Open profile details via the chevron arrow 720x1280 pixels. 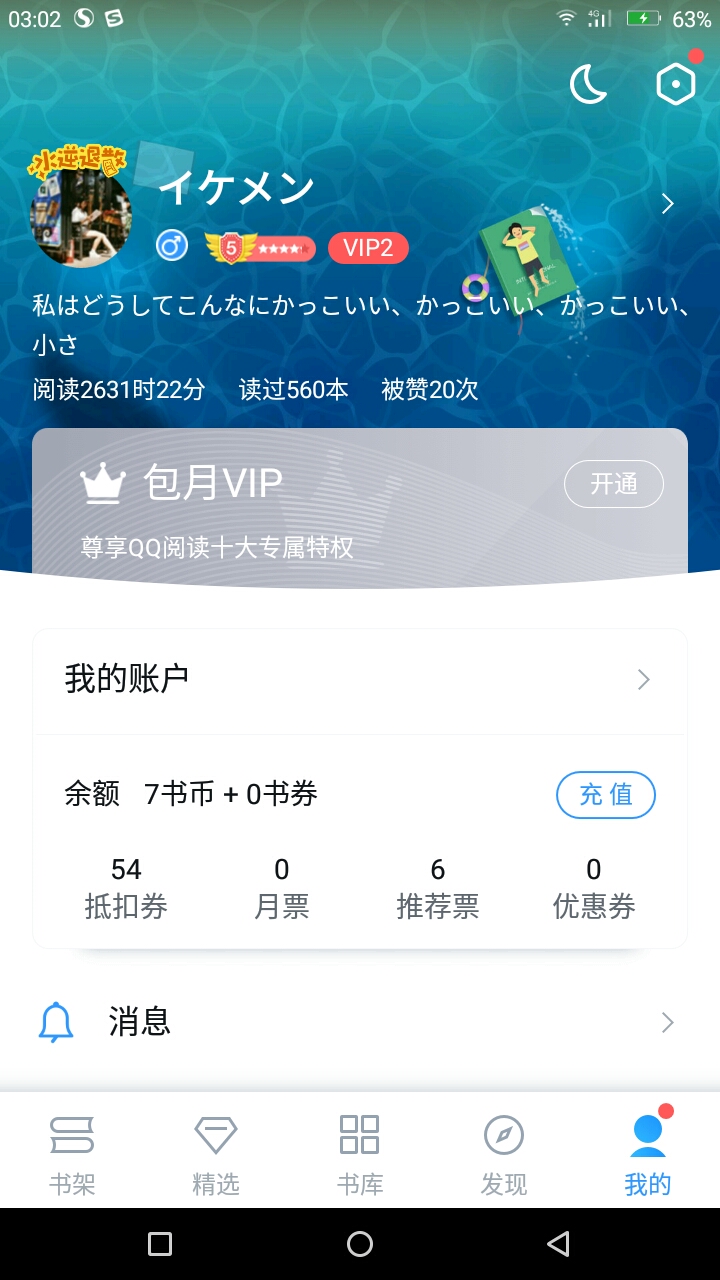(x=668, y=204)
